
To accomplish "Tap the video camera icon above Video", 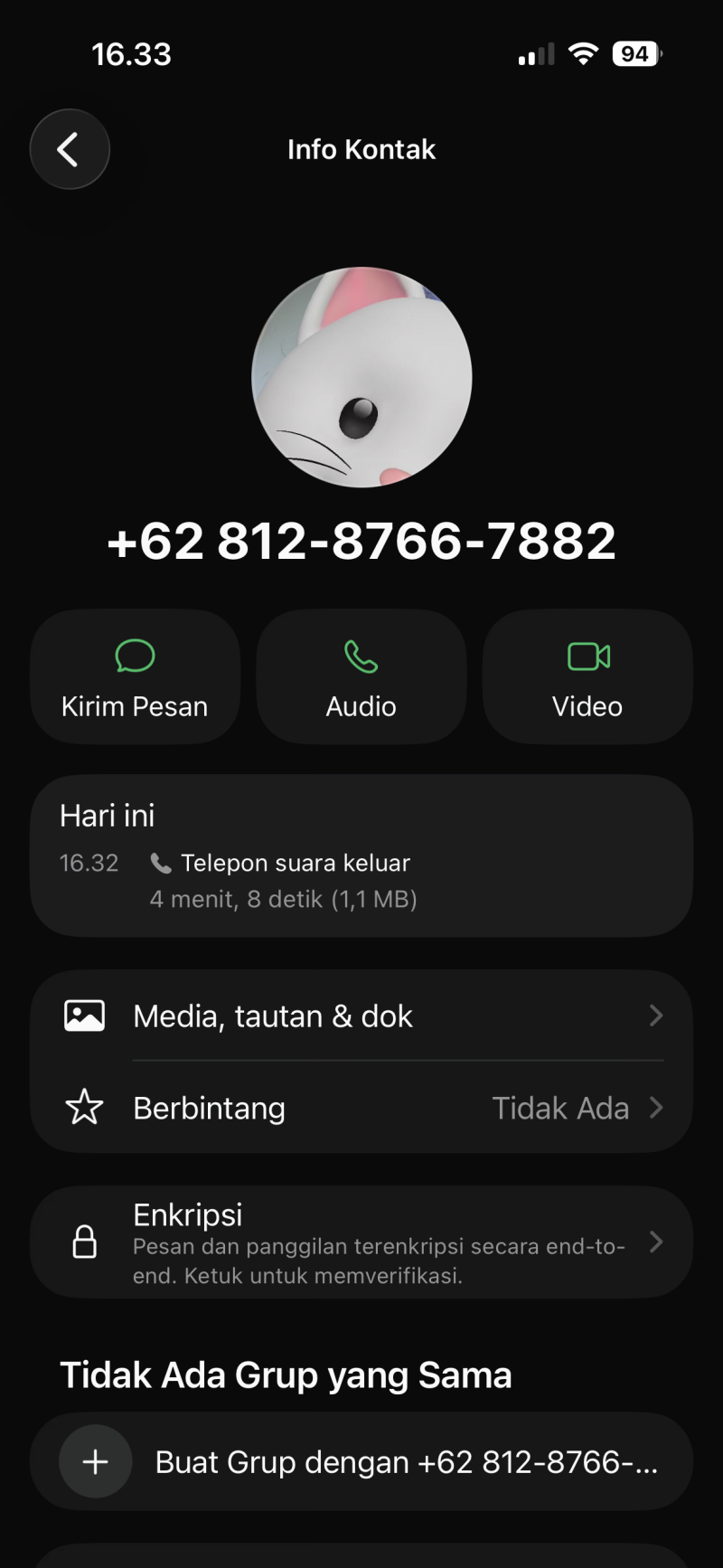I will 587,656.
